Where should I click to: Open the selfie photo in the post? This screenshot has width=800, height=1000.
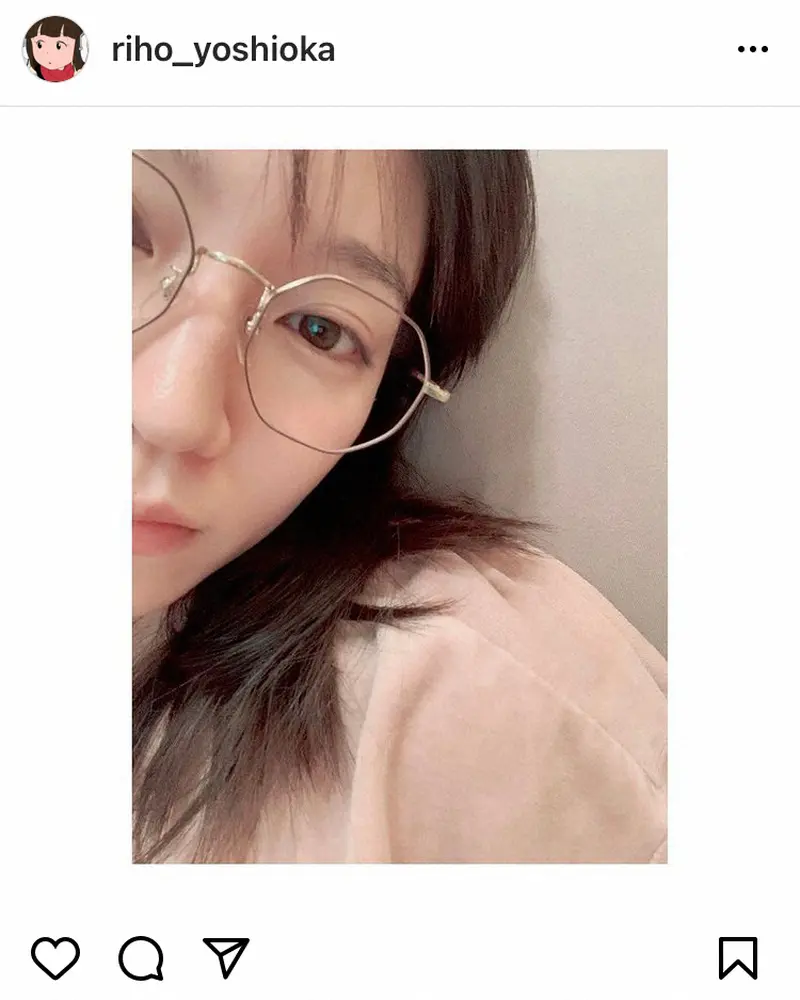[399, 506]
